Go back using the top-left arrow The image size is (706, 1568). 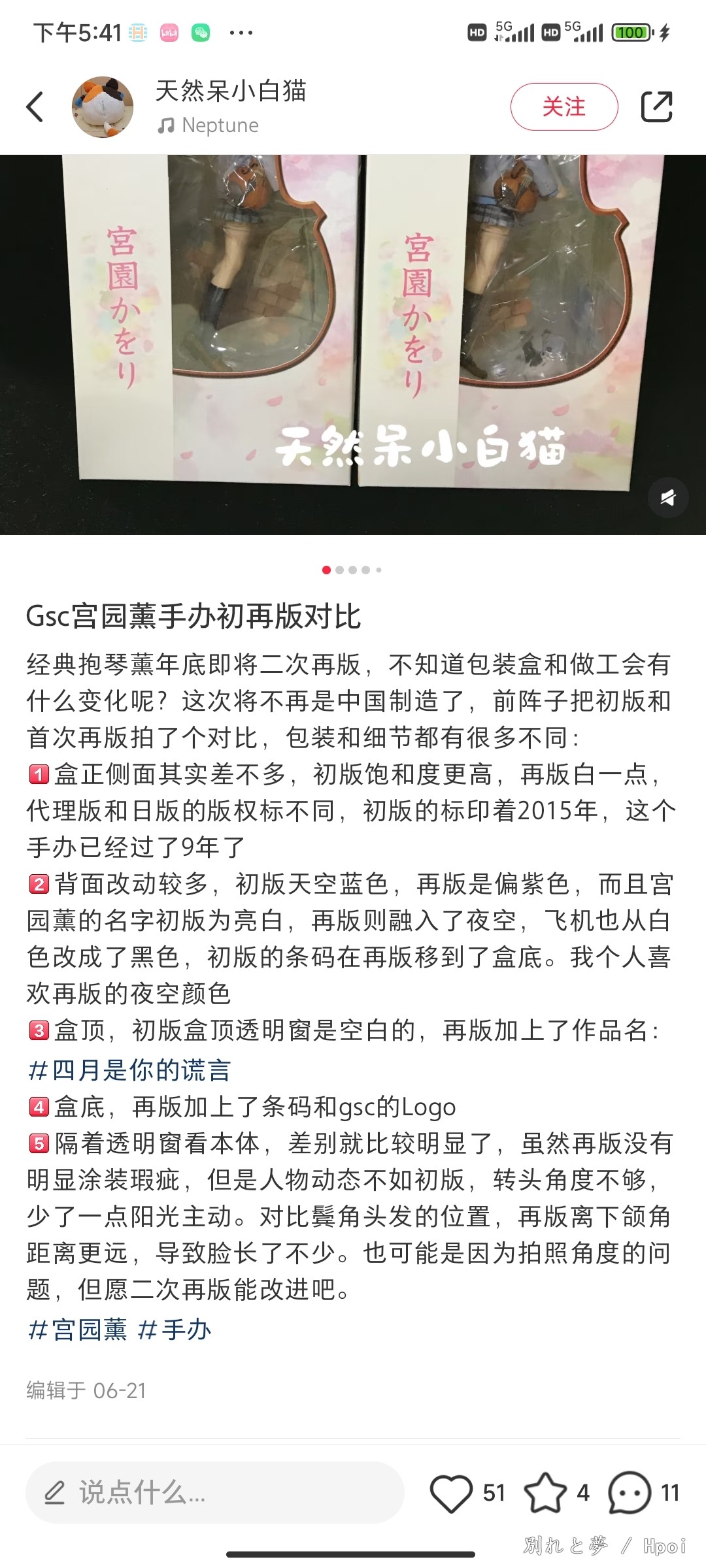(35, 107)
